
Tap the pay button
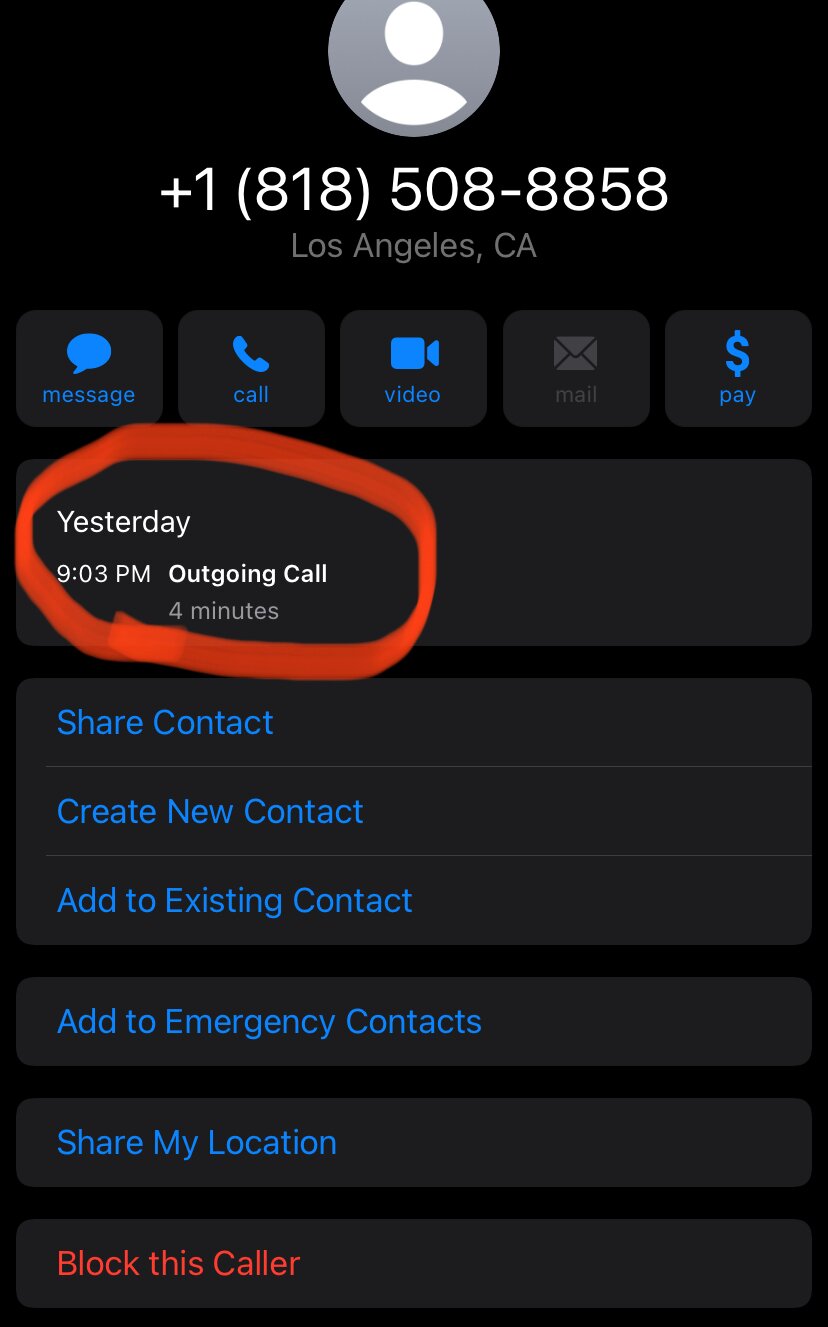pyautogui.click(x=737, y=368)
